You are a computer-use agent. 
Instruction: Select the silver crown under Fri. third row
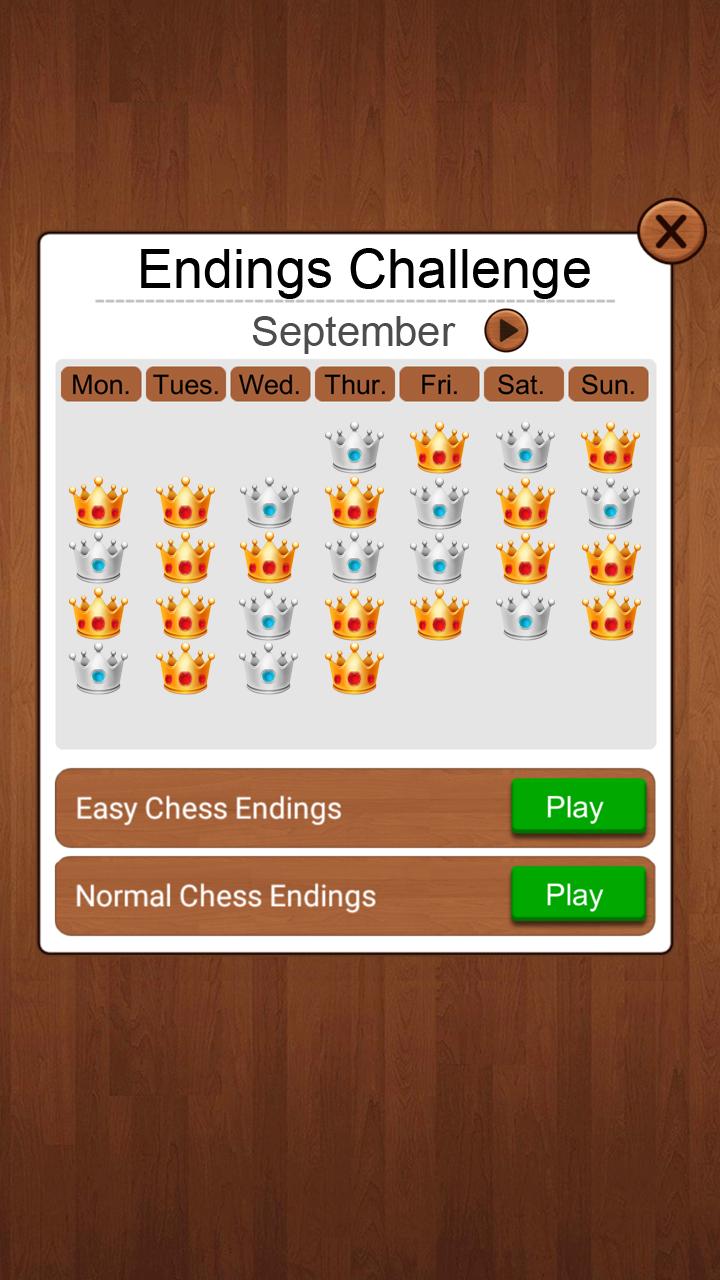point(439,562)
